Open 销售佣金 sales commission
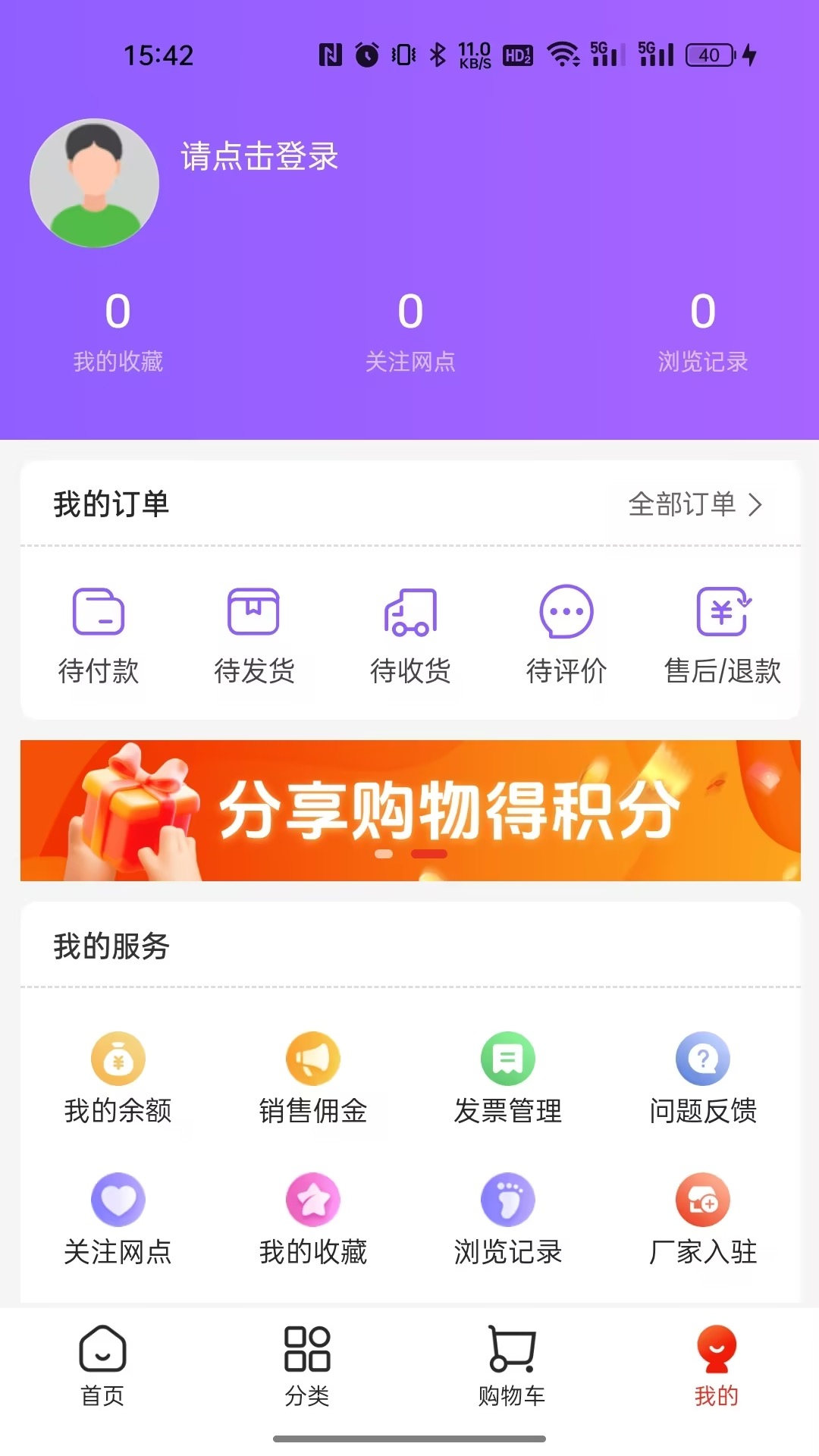819x1456 pixels. 313,1078
